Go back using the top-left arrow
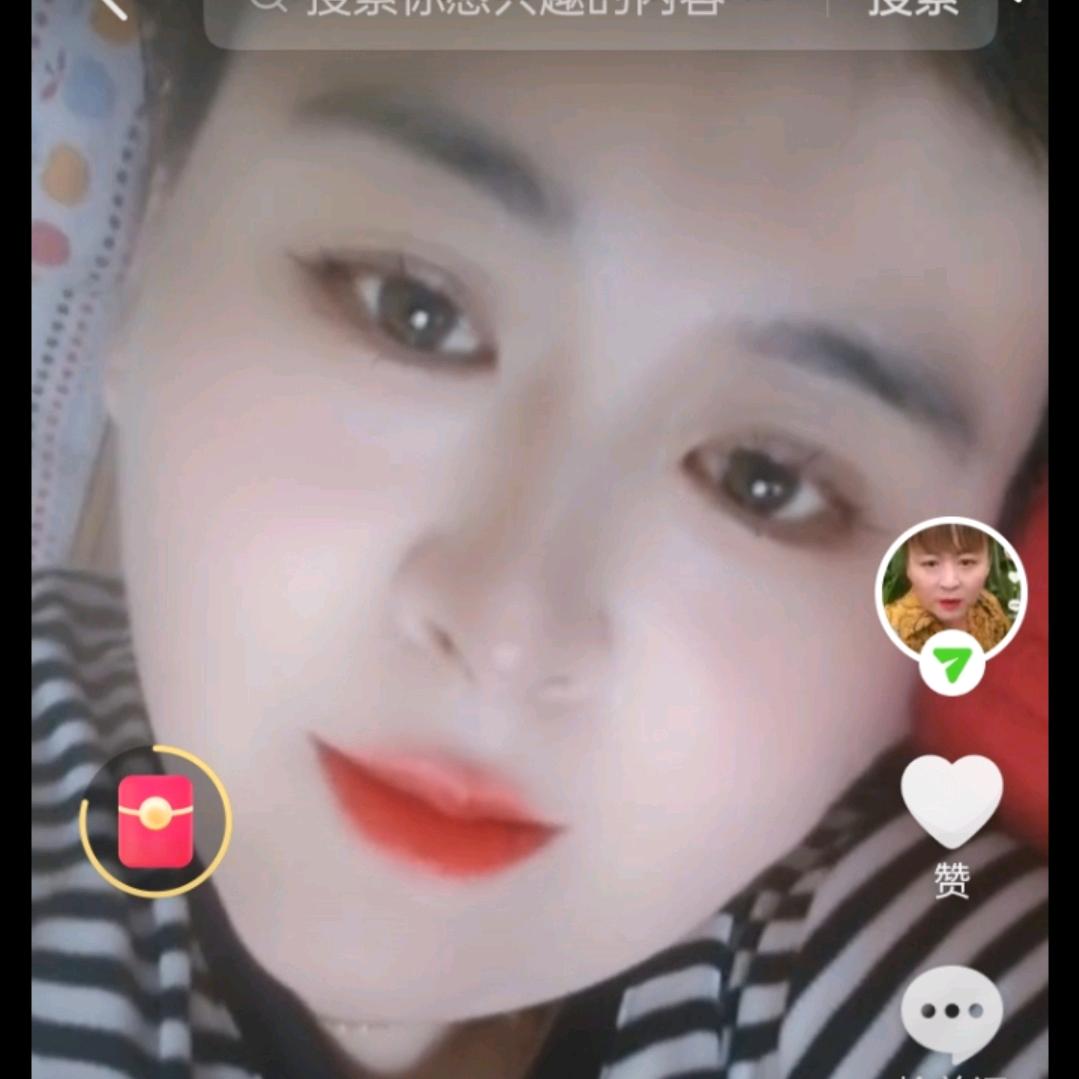 112,8
